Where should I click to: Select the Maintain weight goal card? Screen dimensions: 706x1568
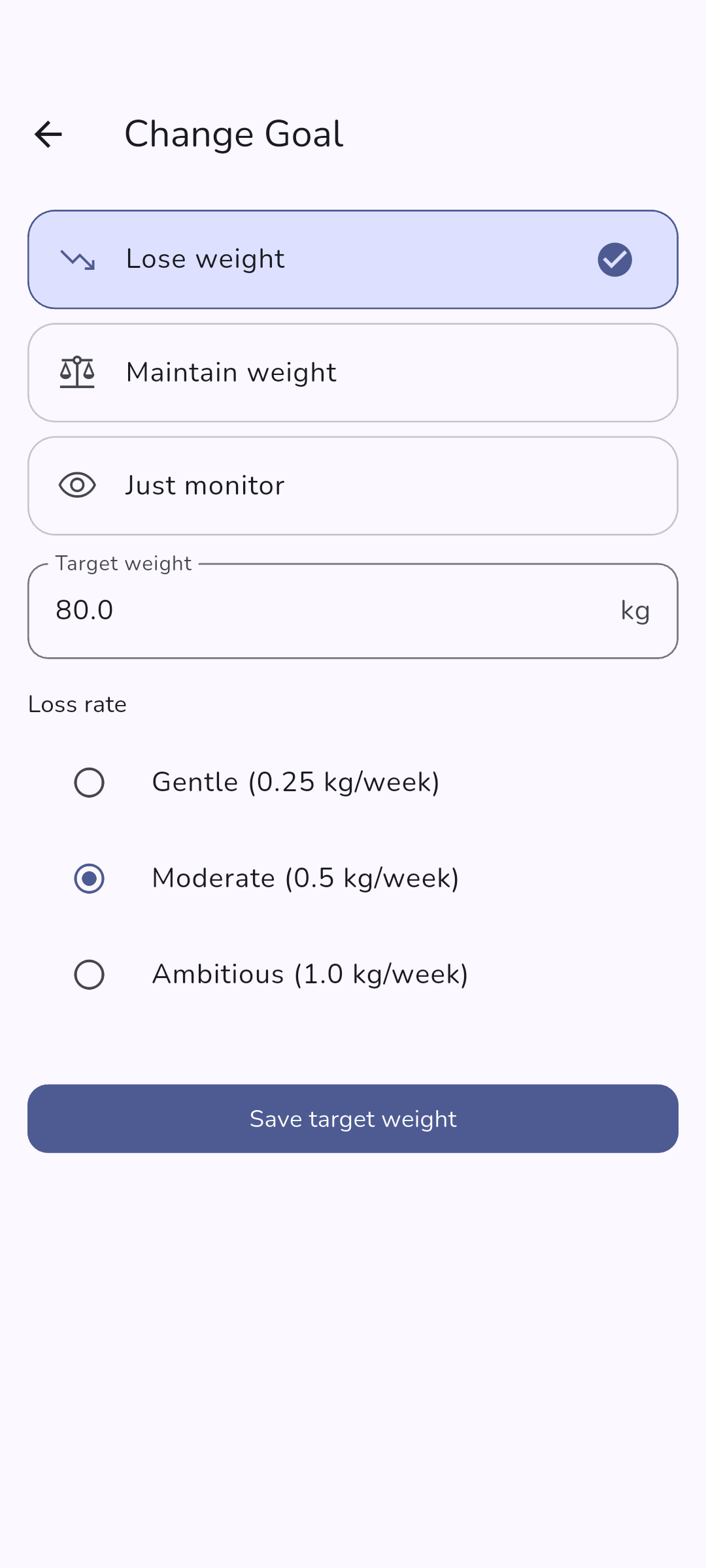pos(353,372)
